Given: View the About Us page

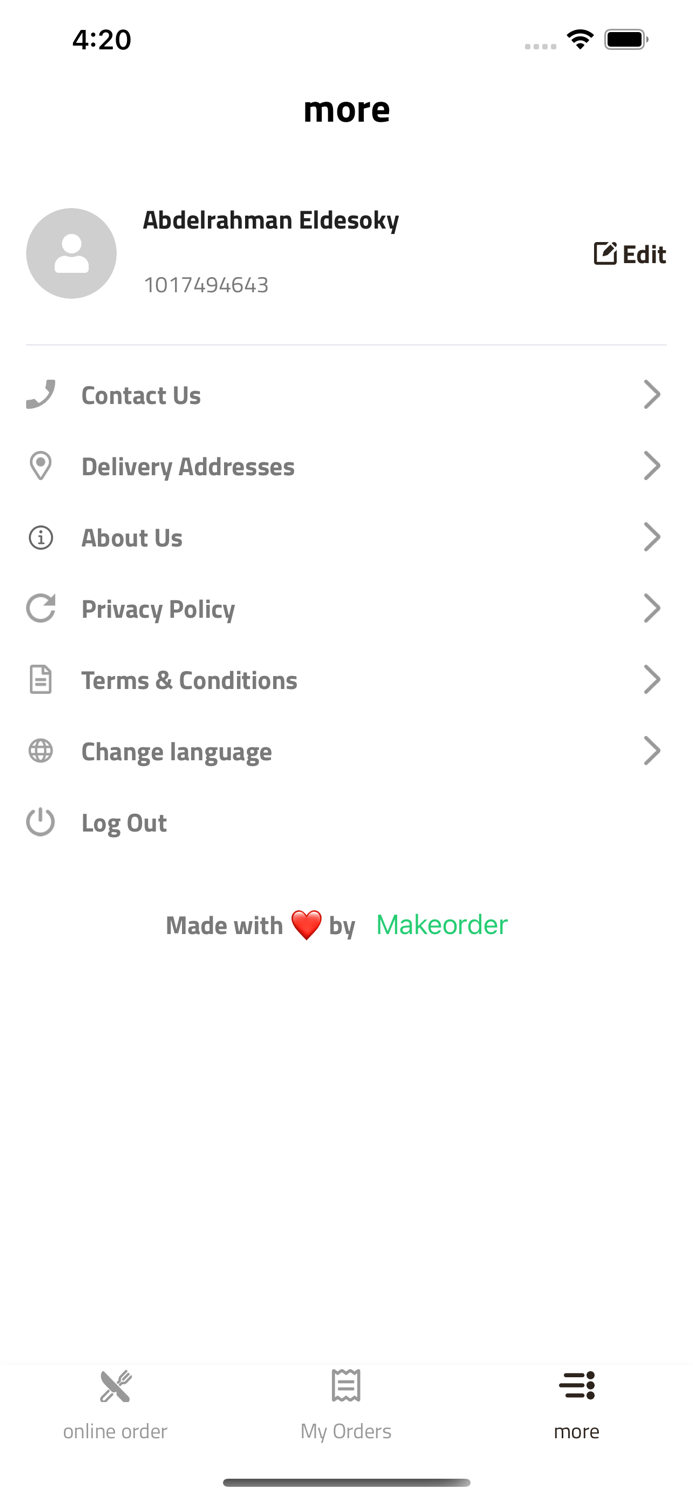Looking at the screenshot, I should [x=131, y=538].
